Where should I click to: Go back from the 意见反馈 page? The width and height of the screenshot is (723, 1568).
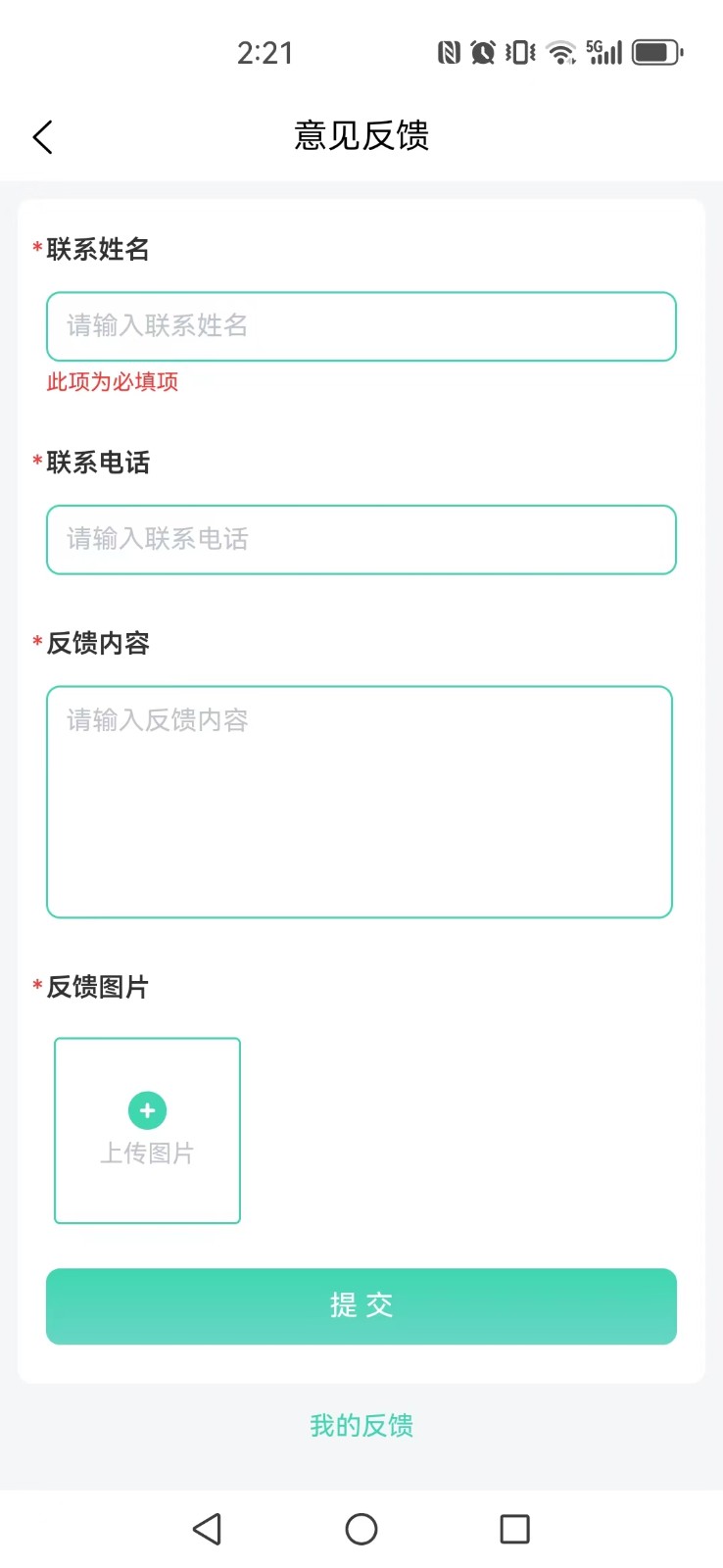tap(43, 137)
